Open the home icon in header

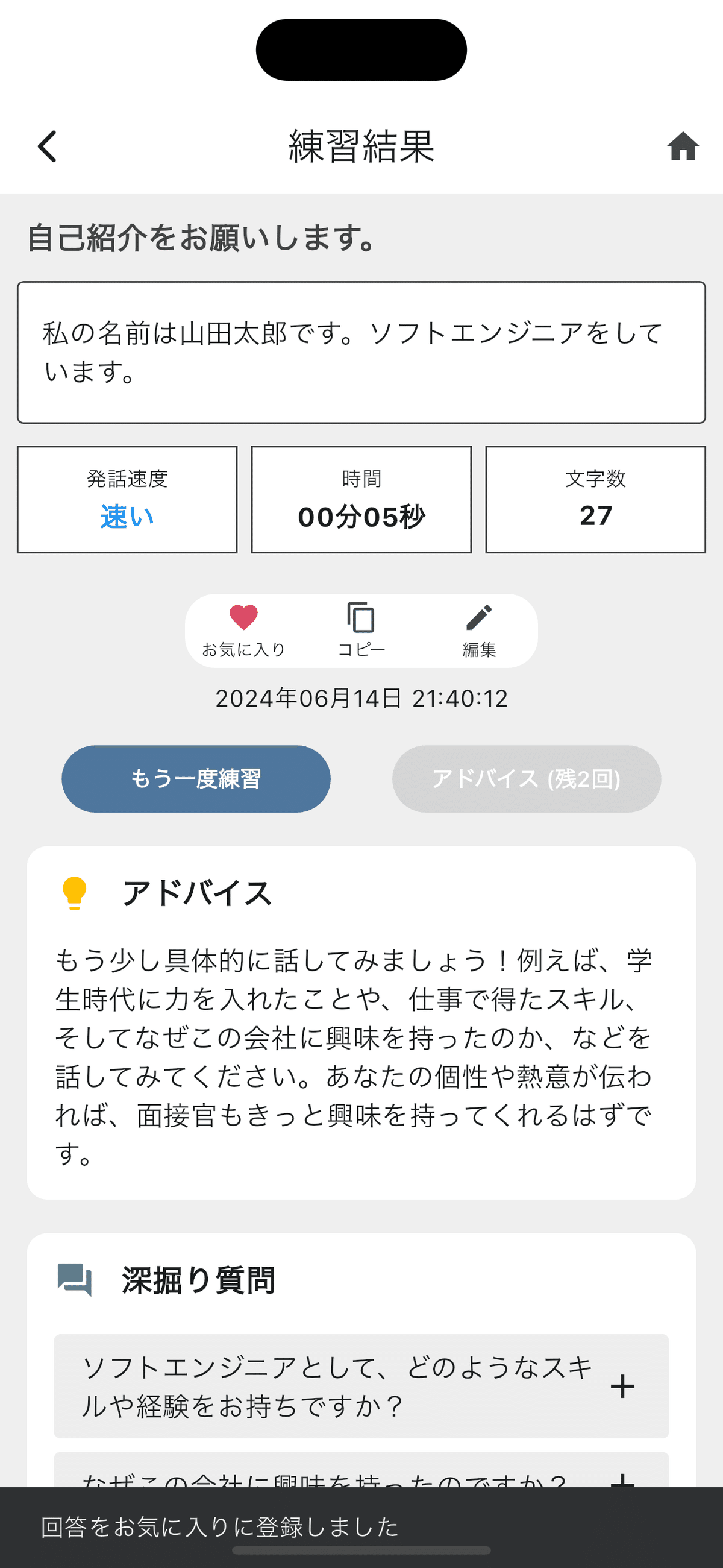tap(682, 146)
